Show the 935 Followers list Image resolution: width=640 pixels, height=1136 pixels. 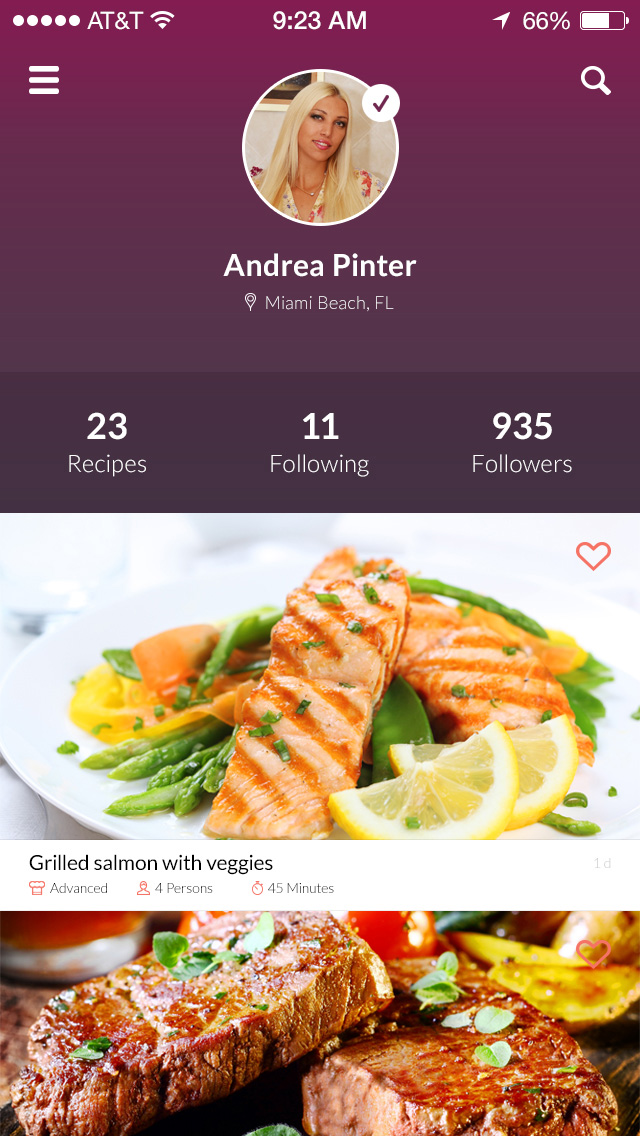522,442
